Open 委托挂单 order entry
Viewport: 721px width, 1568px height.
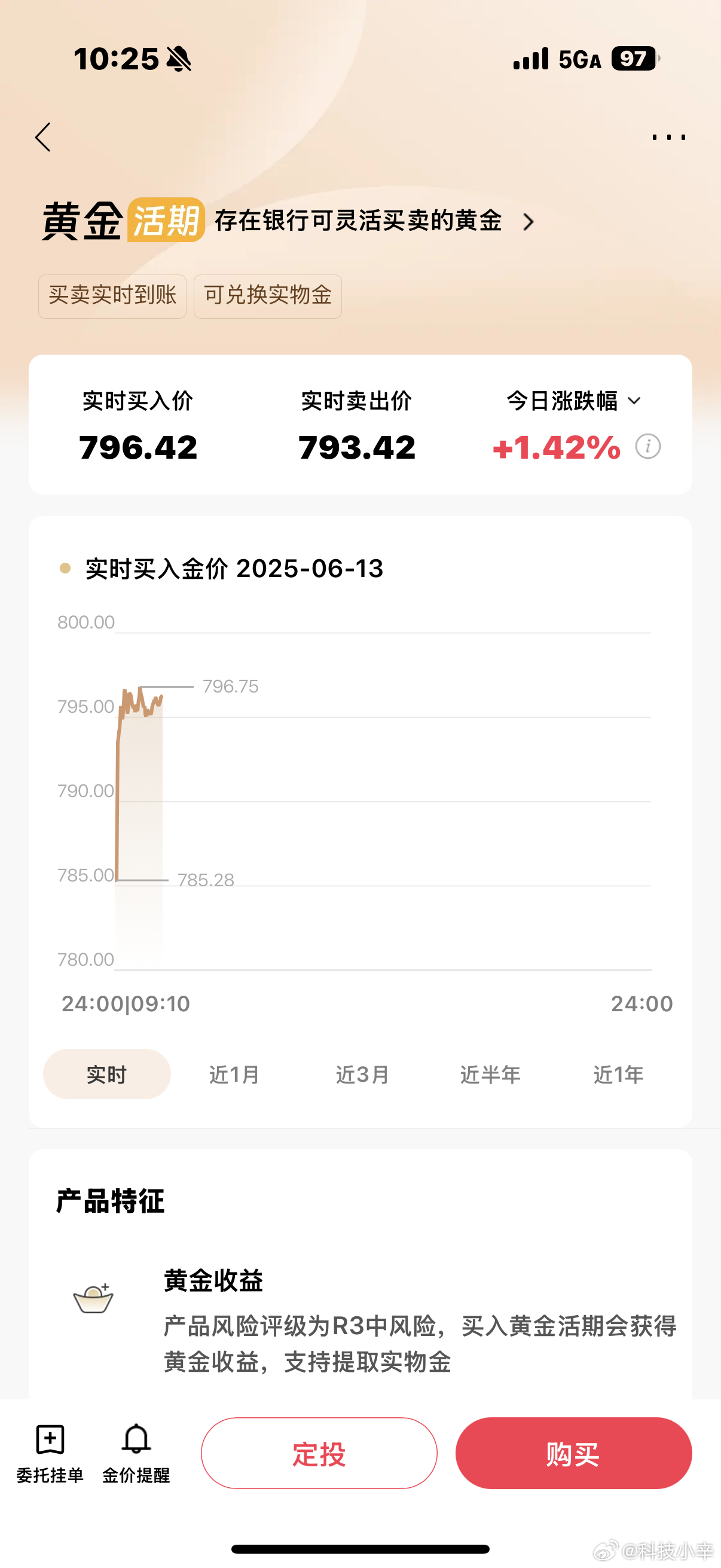pyautogui.click(x=50, y=1454)
